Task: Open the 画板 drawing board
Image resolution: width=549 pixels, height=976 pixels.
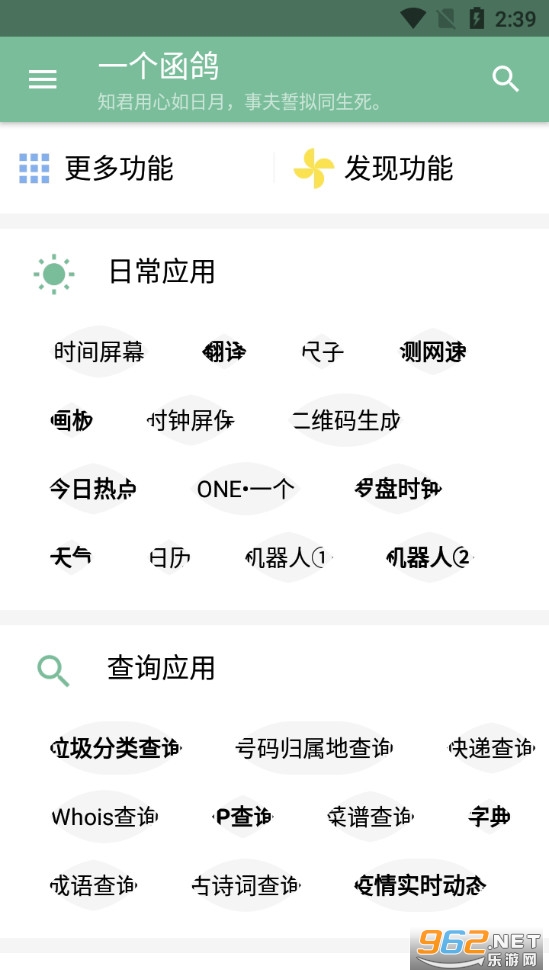Action: (72, 421)
